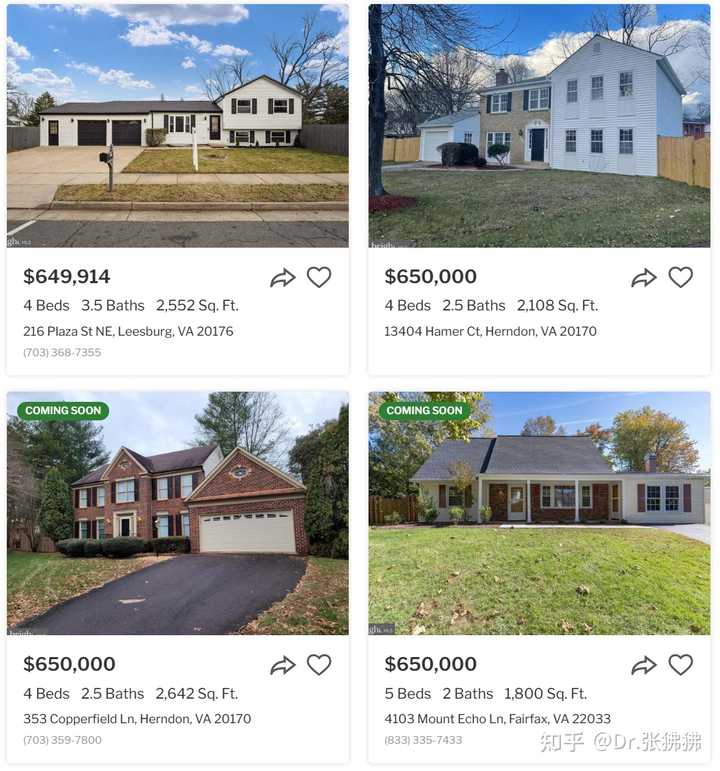Viewport: 720px width, 771px height.
Task: Share the 353 Copperfield Ln listing
Action: pyautogui.click(x=283, y=665)
